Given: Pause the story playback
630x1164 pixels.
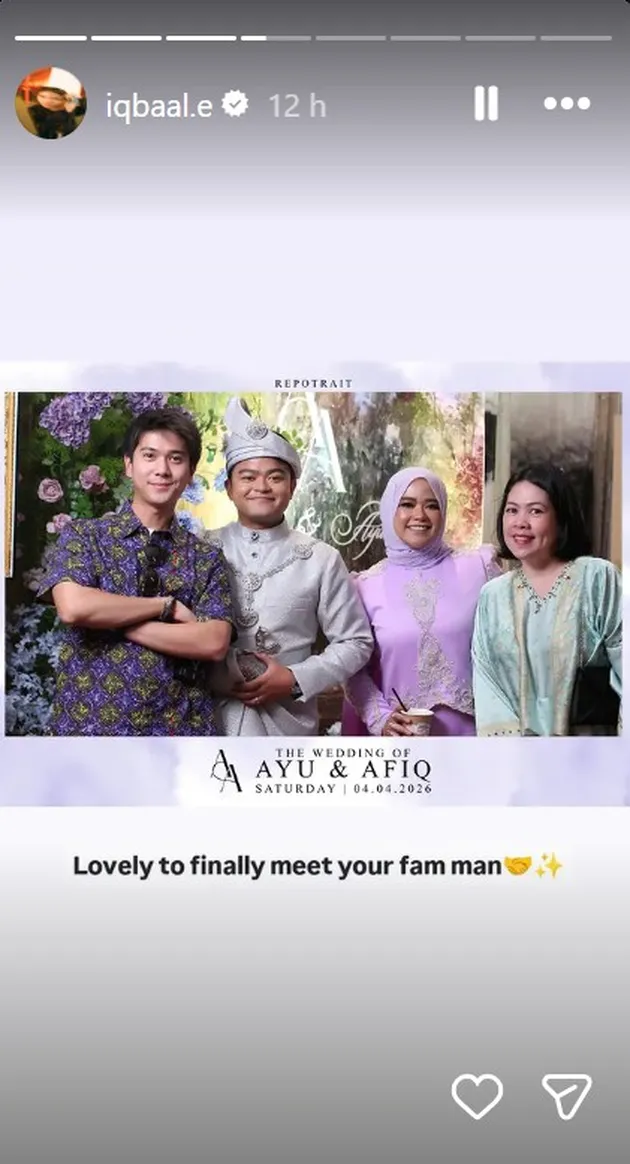Looking at the screenshot, I should 486,103.
